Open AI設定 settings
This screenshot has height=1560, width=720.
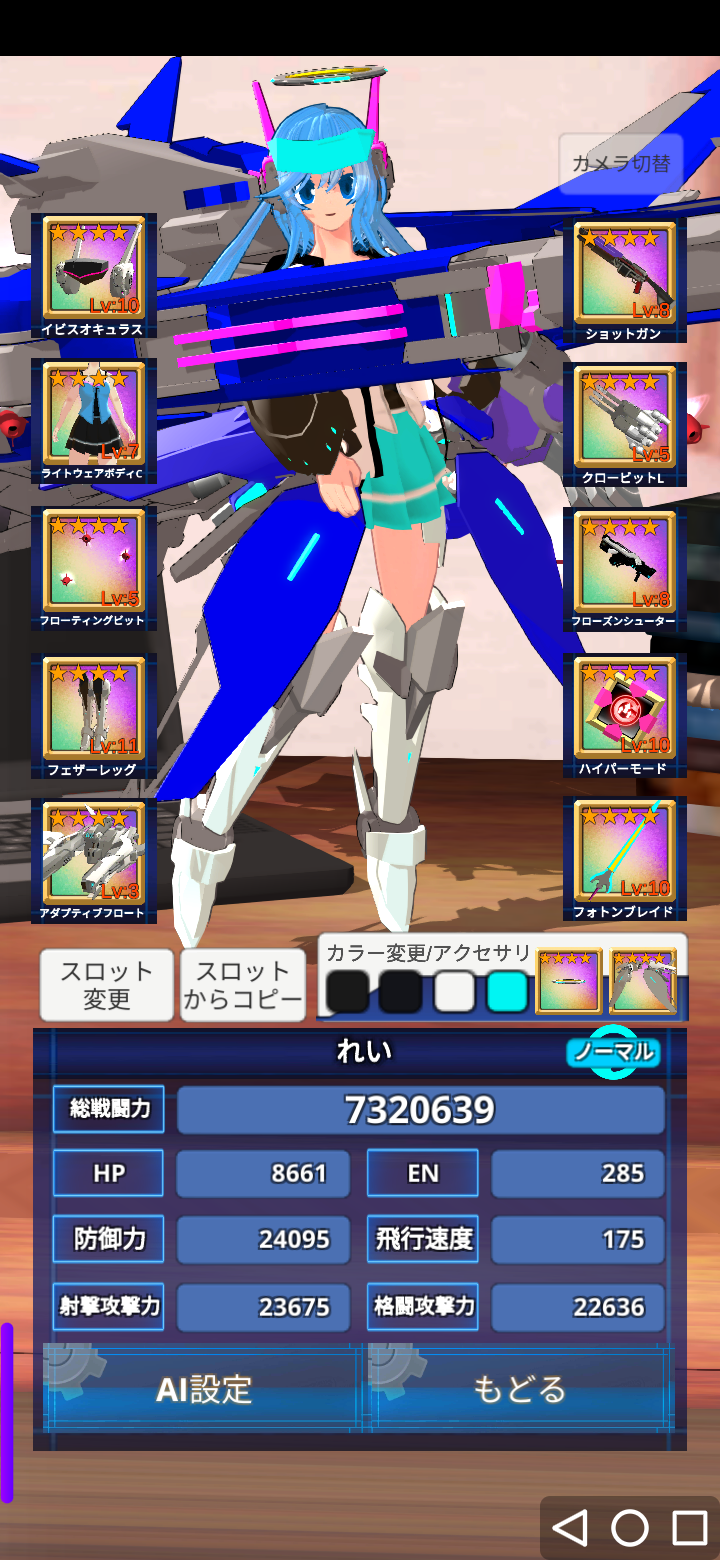(204, 1389)
